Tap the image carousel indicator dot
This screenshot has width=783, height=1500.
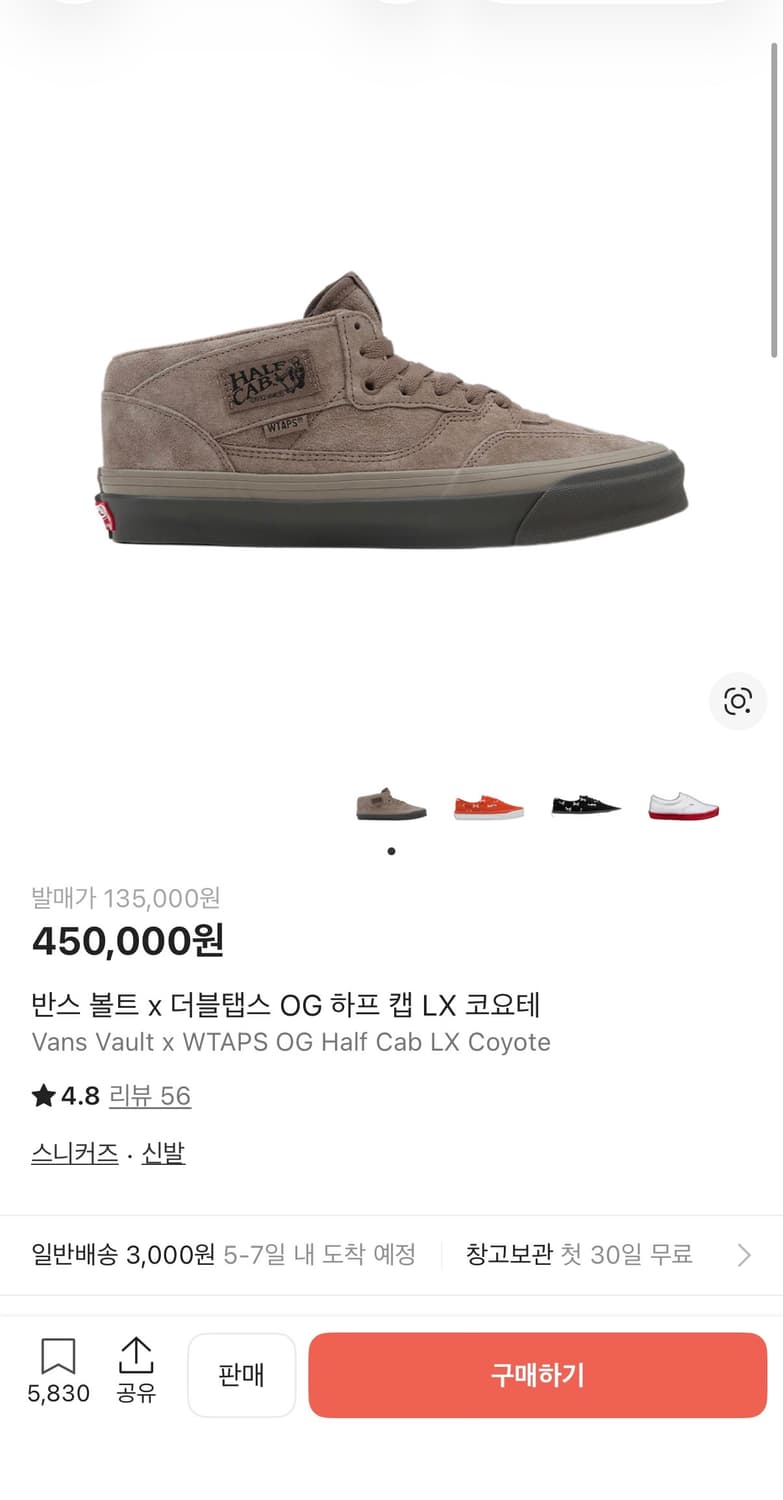tap(391, 851)
